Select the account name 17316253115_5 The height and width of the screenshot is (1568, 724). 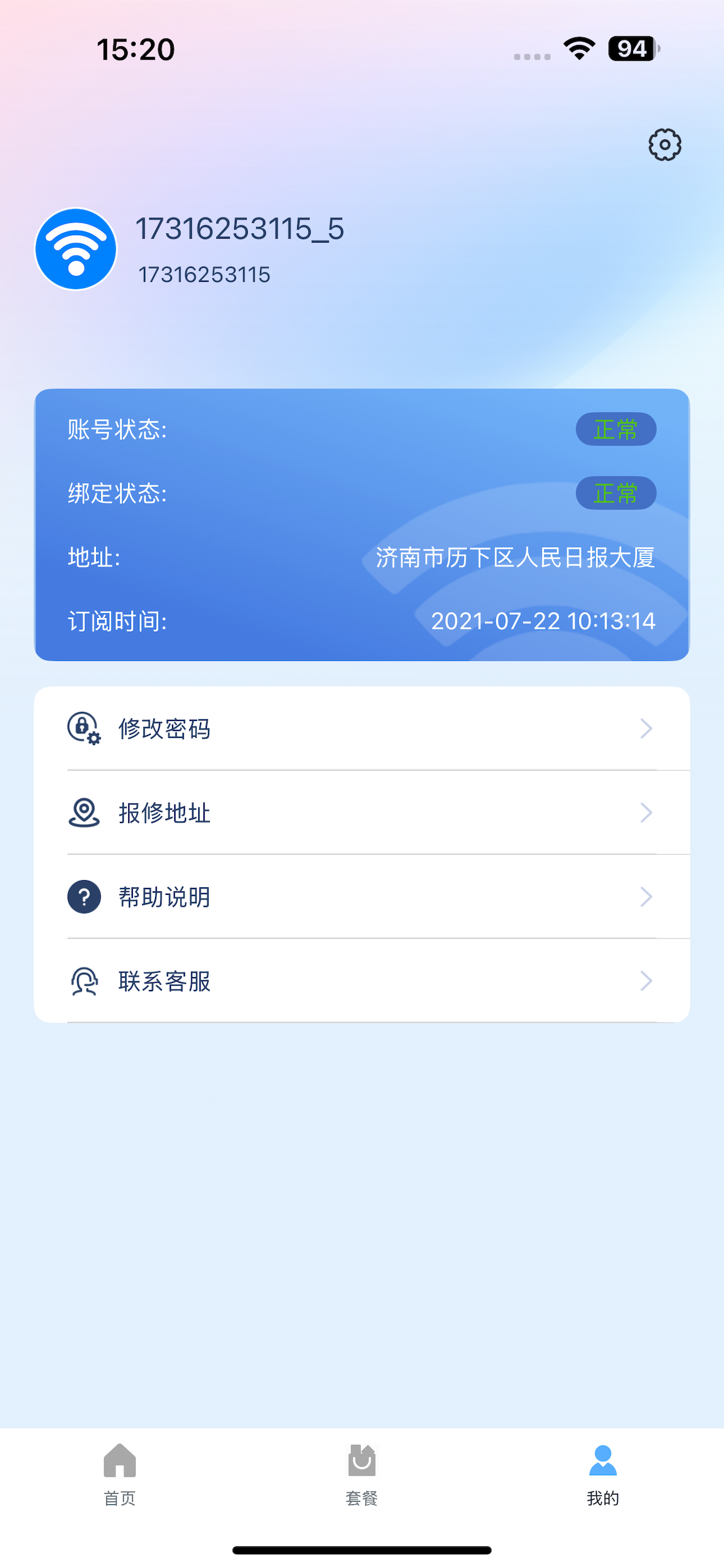[x=240, y=229]
